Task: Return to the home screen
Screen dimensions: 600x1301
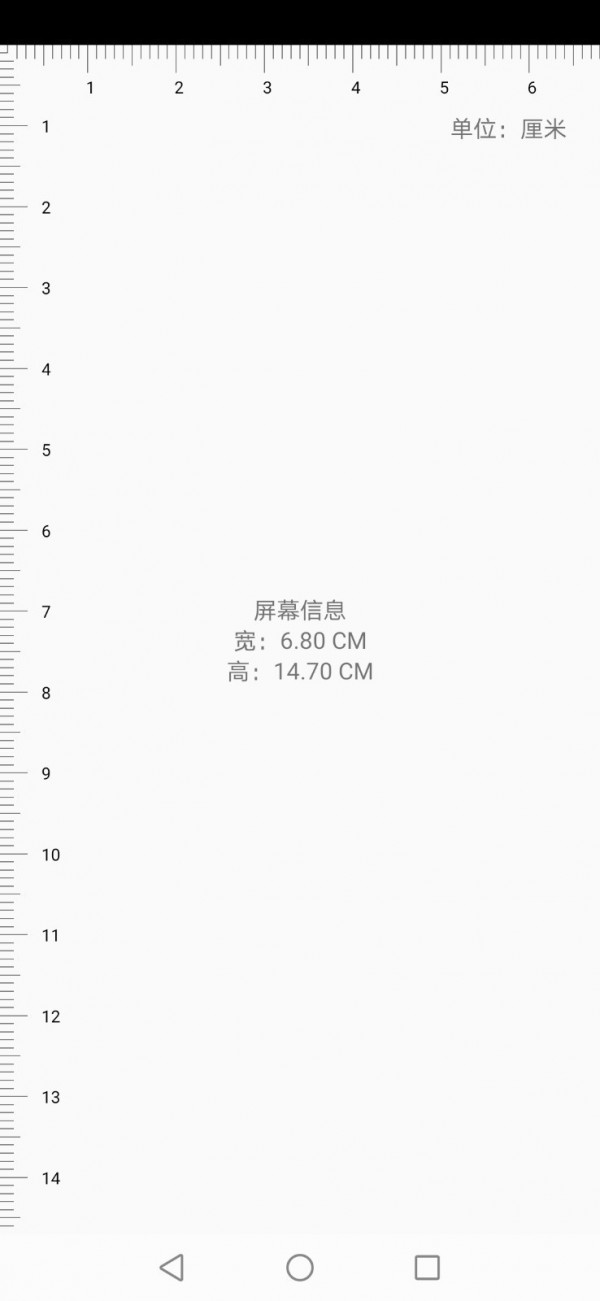Action: [300, 1267]
